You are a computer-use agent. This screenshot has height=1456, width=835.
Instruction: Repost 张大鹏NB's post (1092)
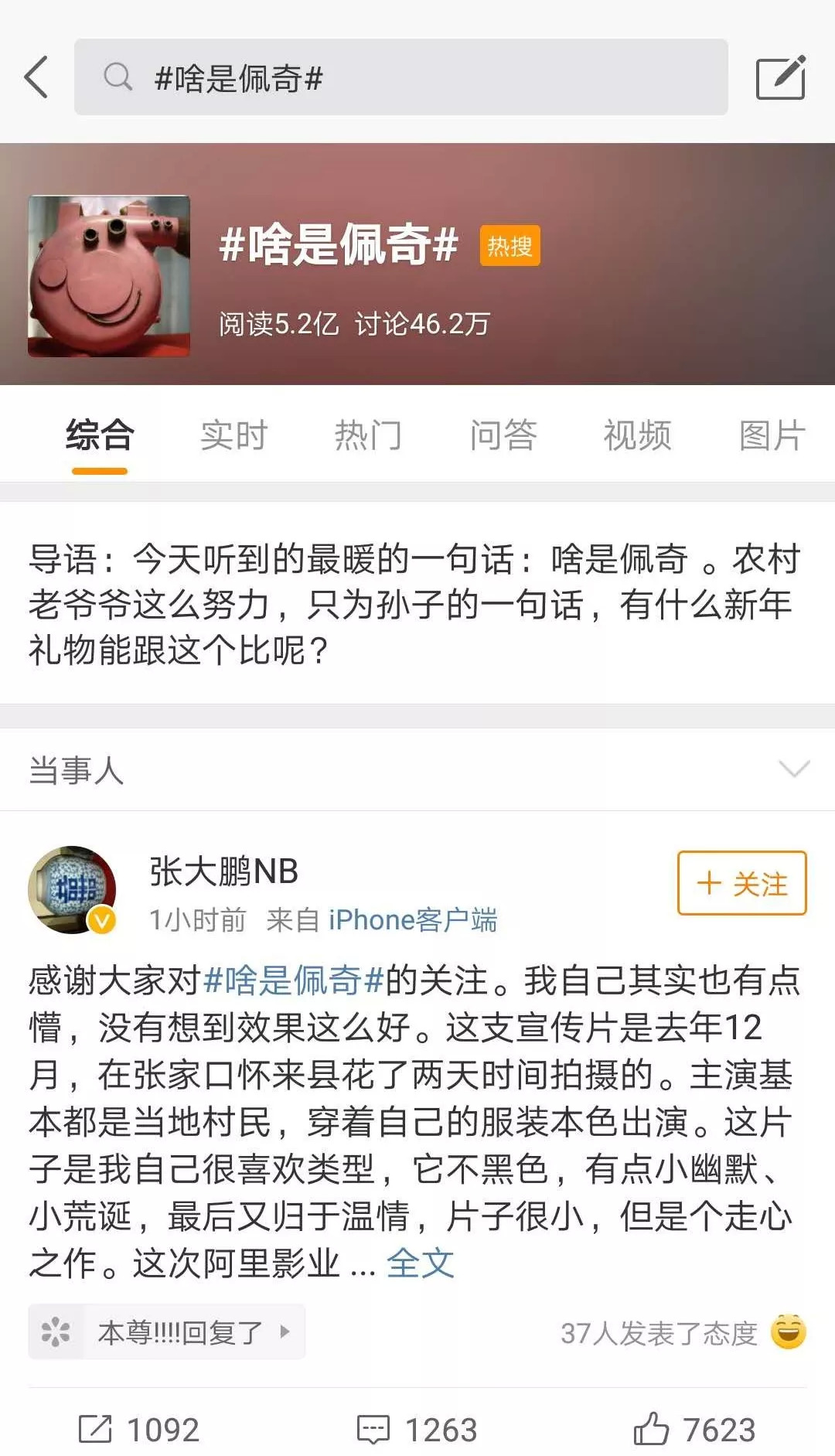tap(139, 1429)
